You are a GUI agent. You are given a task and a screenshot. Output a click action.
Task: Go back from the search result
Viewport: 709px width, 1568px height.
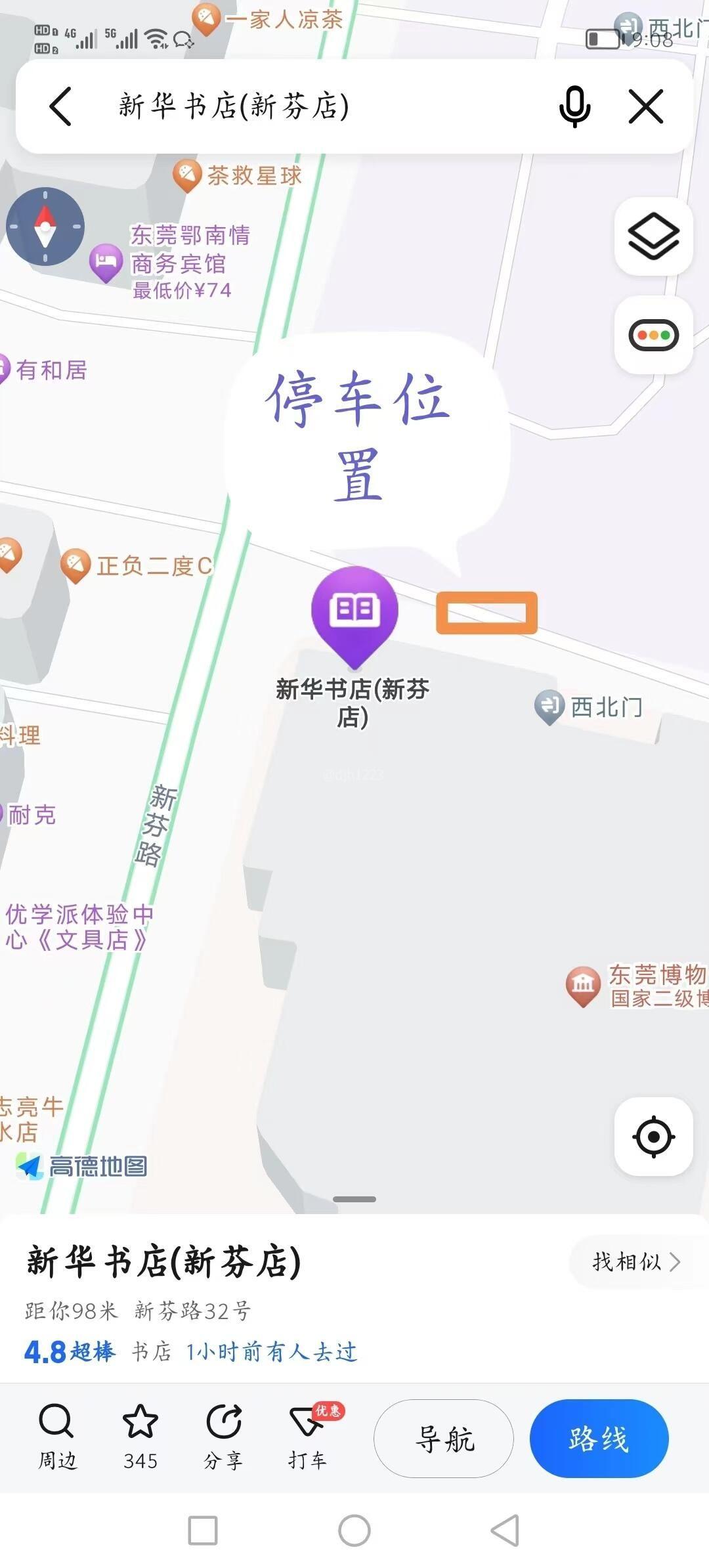(x=60, y=106)
